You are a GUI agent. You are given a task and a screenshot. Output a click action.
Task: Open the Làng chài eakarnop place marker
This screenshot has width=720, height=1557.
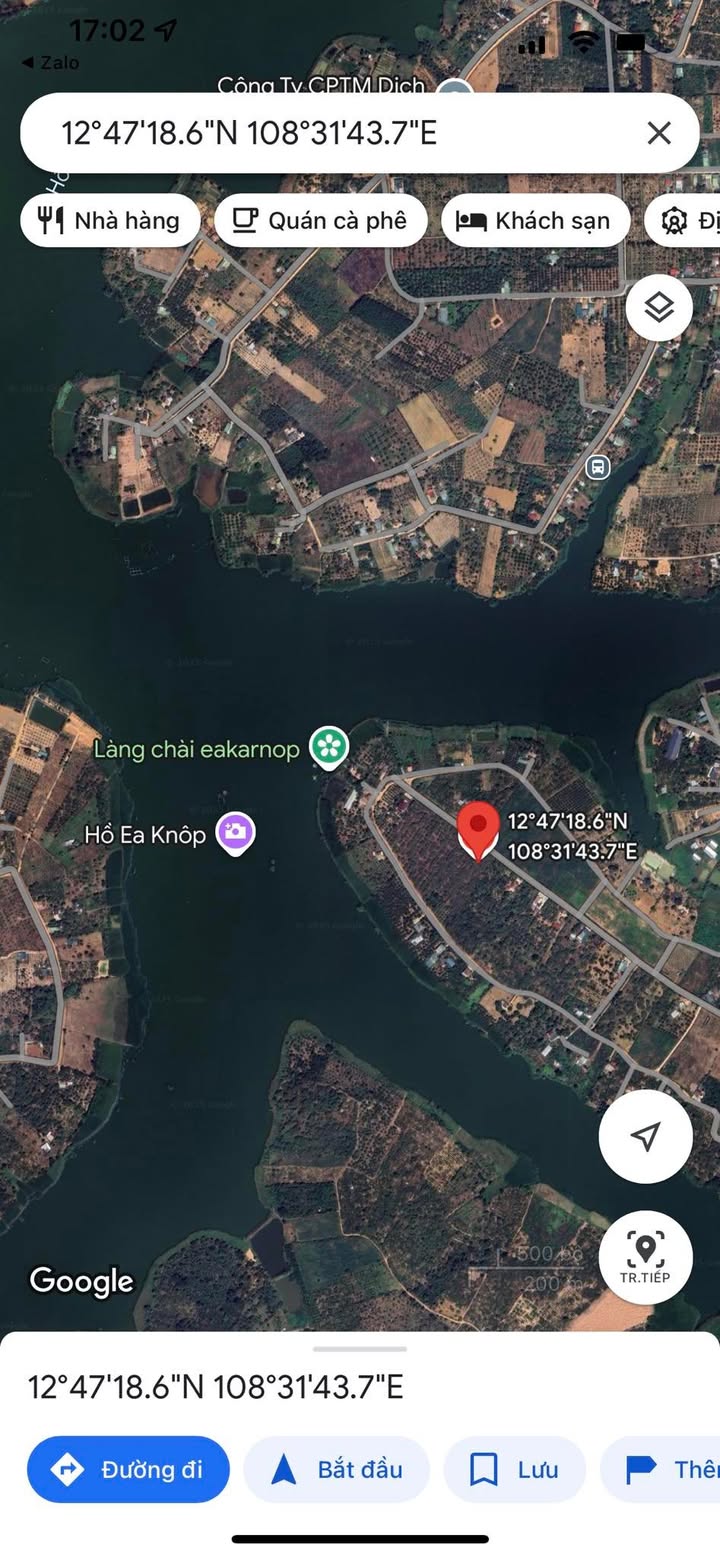coord(327,745)
